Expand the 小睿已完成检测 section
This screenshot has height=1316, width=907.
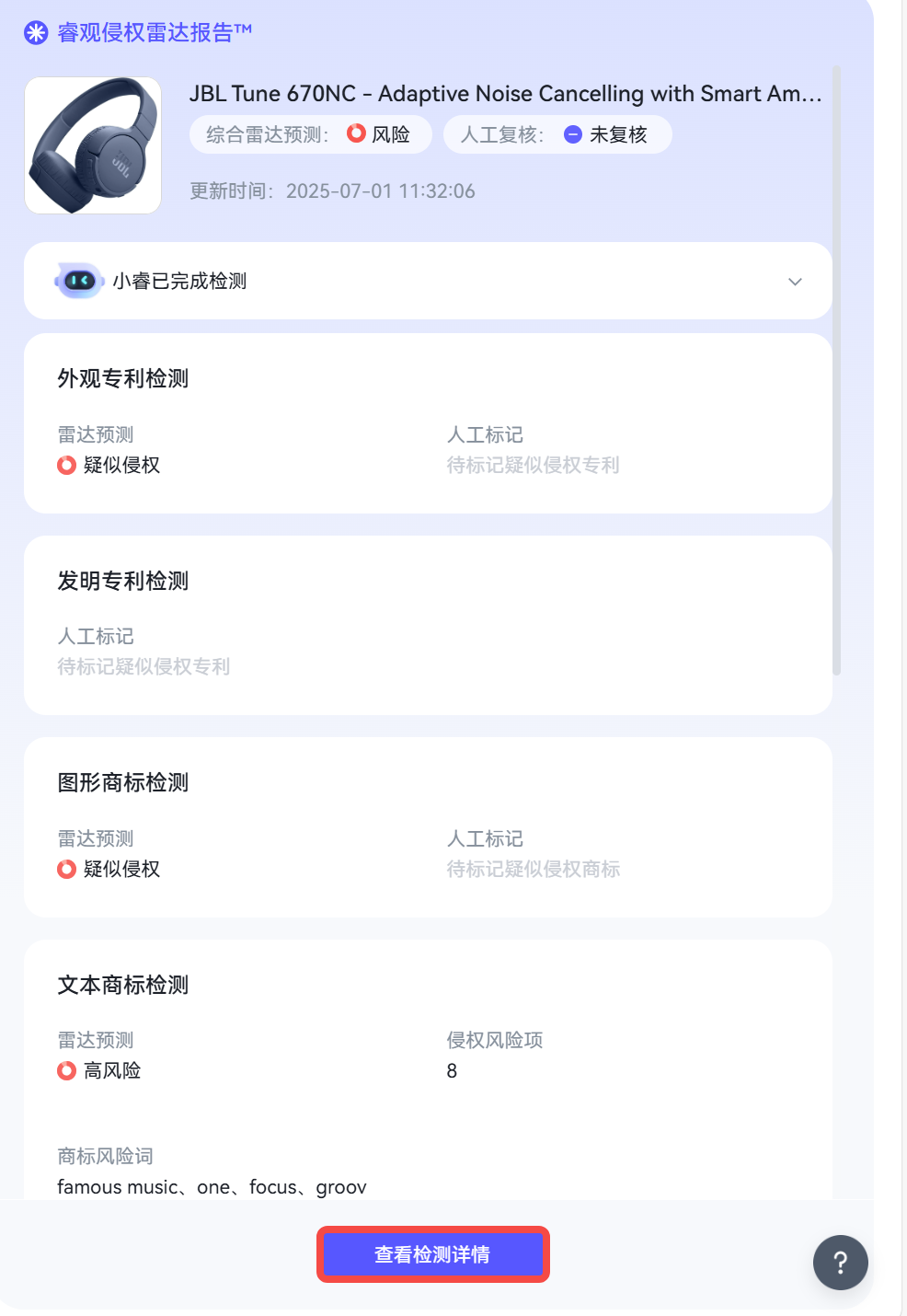[x=795, y=282]
